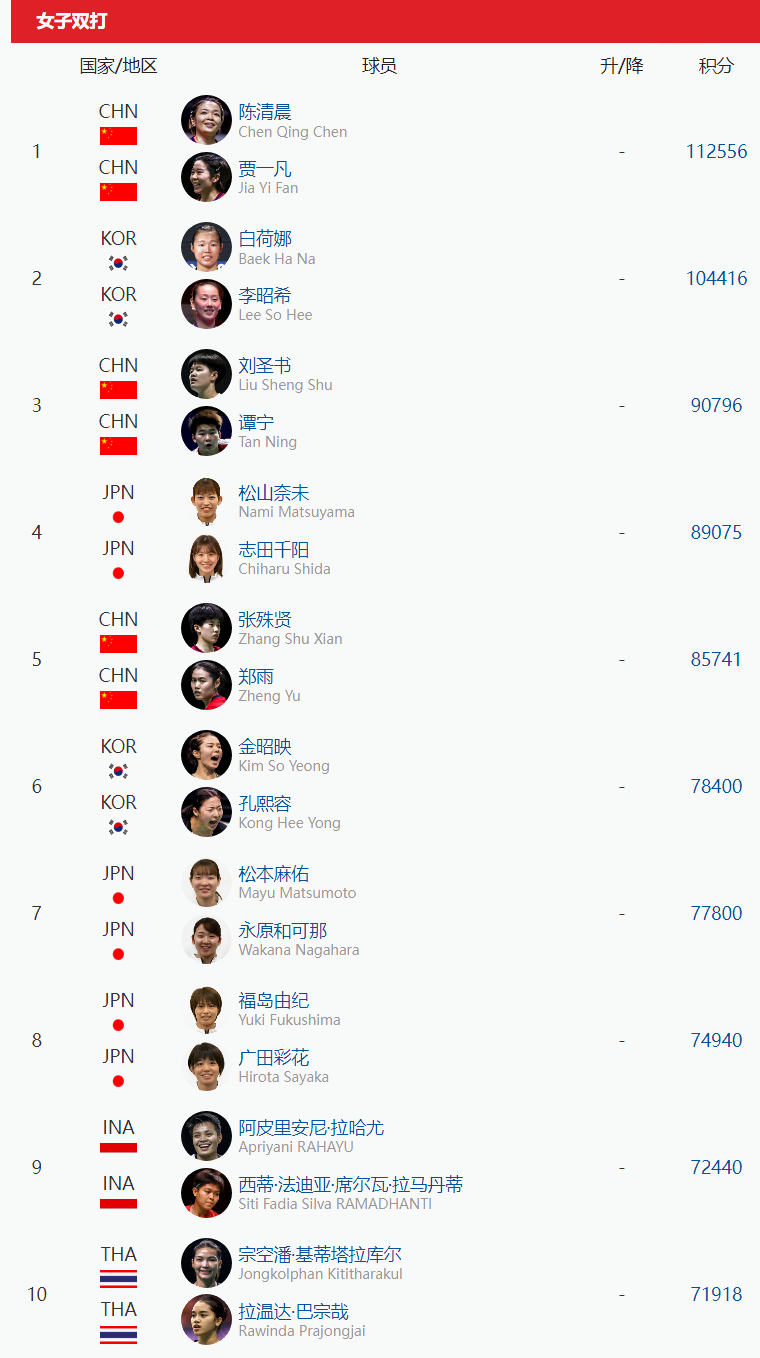Viewport: 760px width, 1358px height.
Task: Select player 刘圣书
Action: (265, 365)
